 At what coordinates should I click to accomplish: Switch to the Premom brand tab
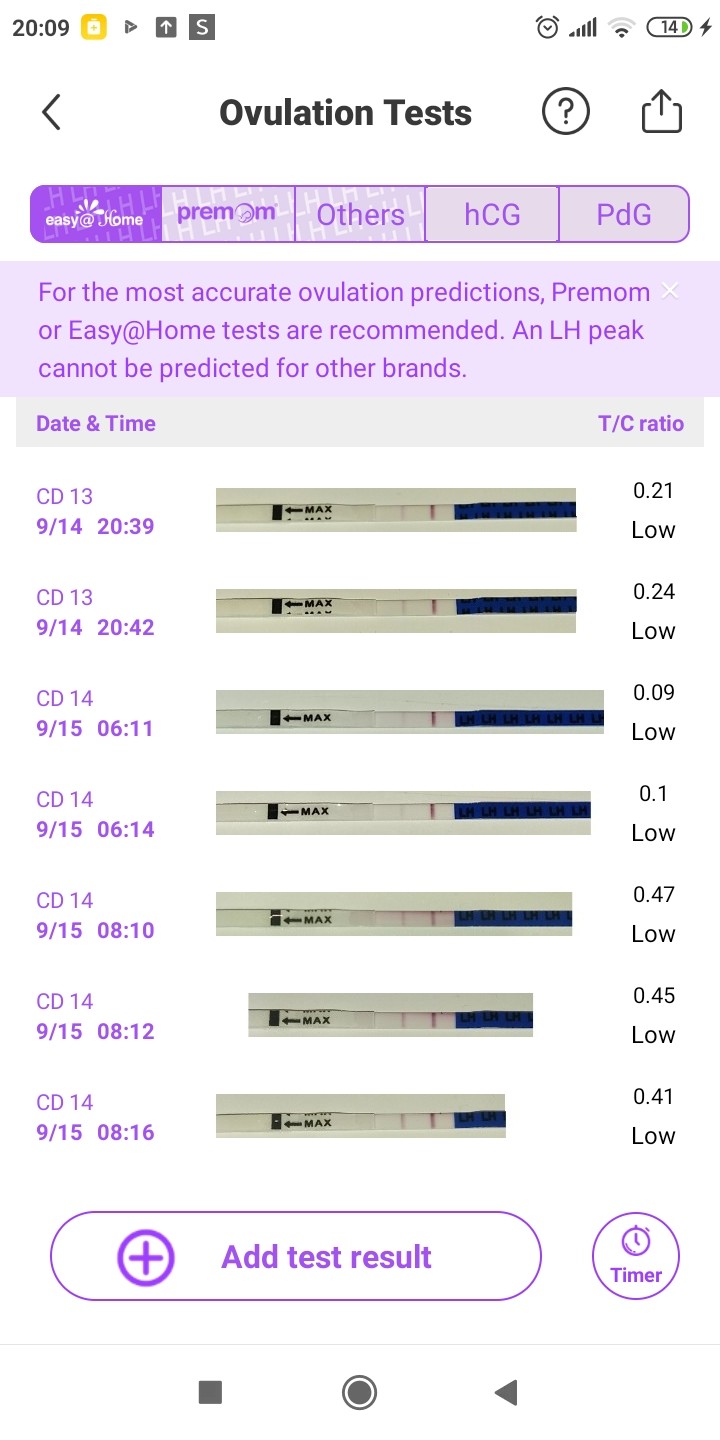point(227,214)
